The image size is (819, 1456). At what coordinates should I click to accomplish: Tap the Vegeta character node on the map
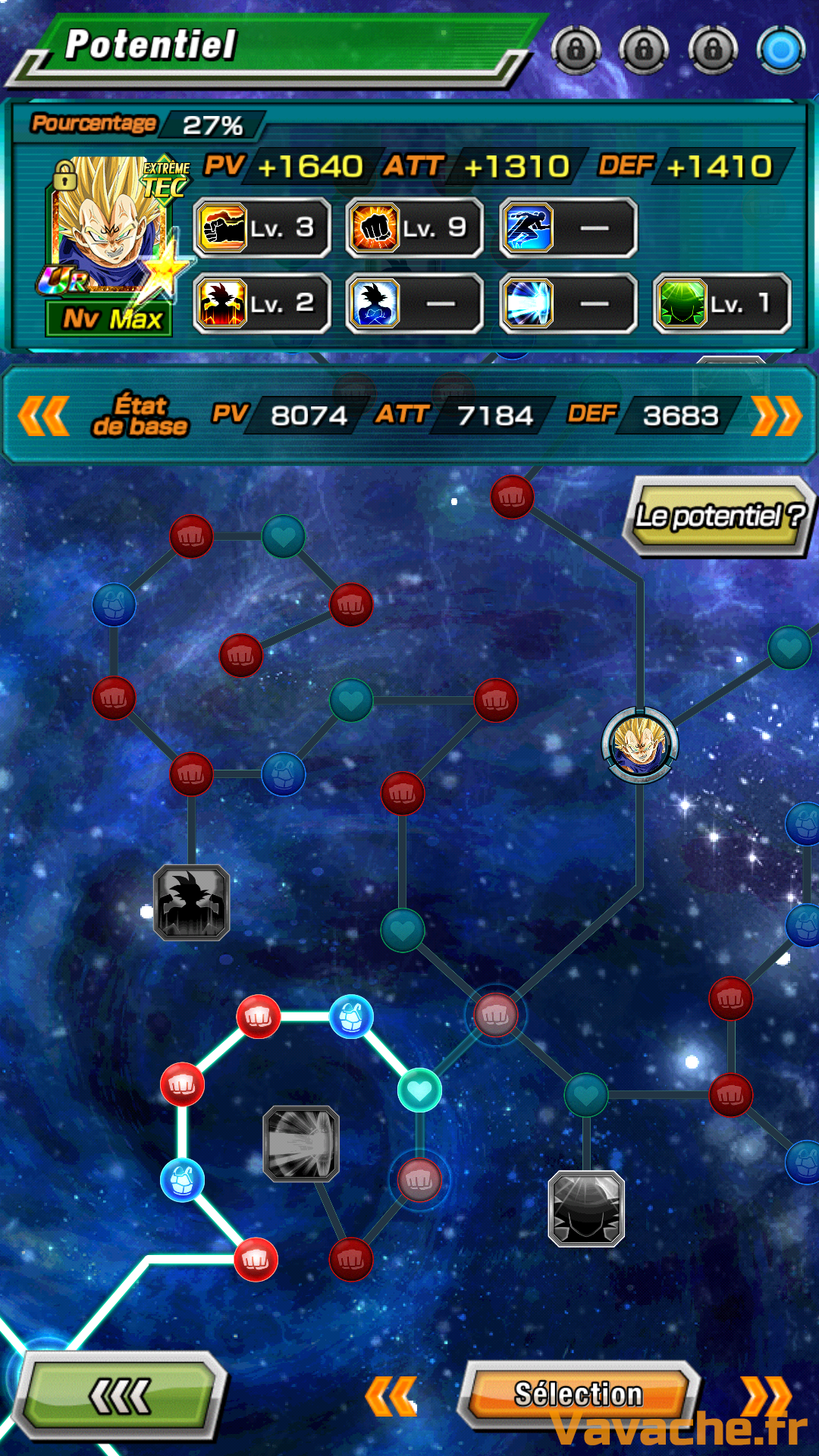point(639,745)
